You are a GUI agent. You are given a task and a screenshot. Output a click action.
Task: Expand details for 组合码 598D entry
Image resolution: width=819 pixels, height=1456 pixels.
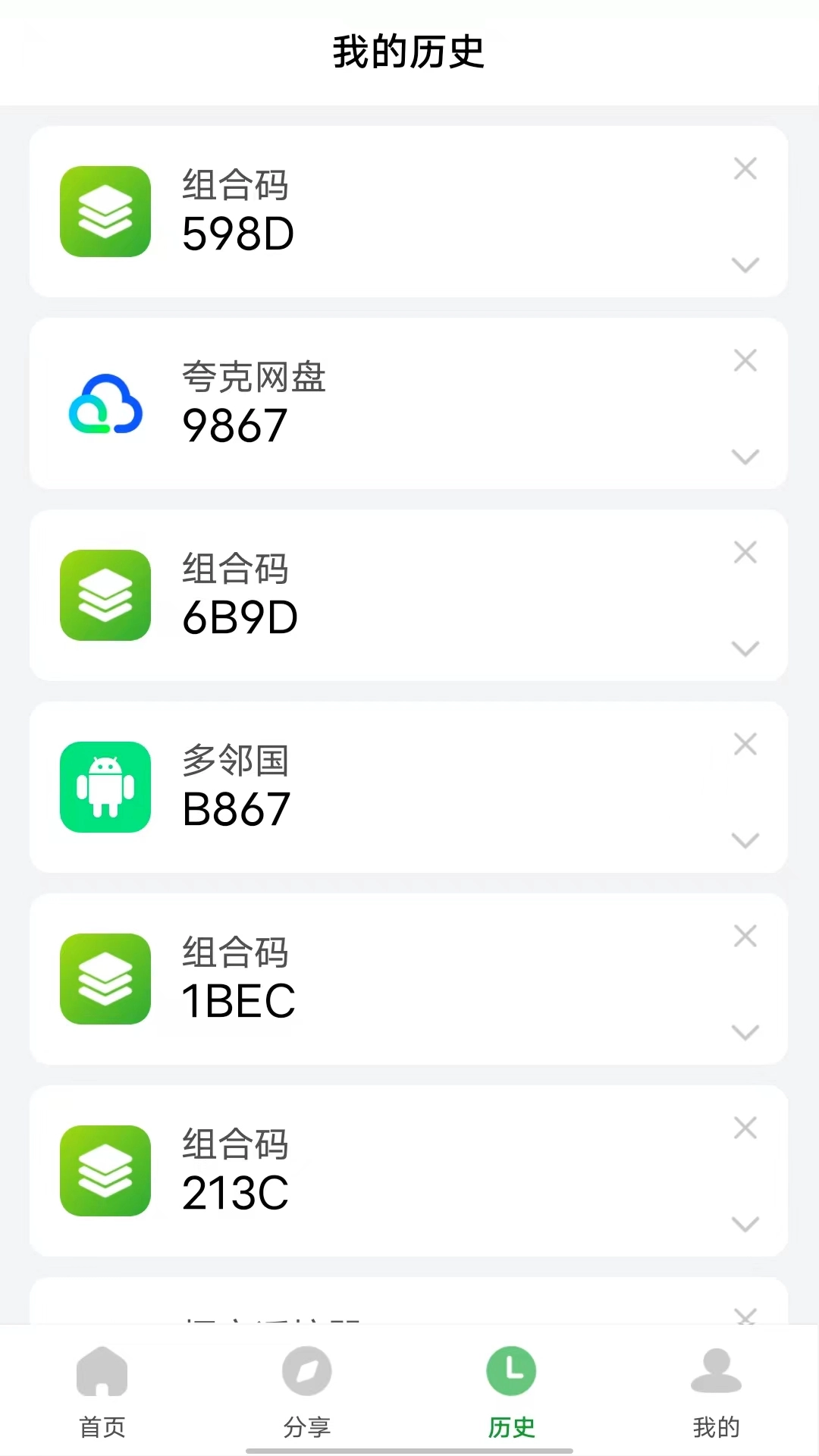(745, 265)
